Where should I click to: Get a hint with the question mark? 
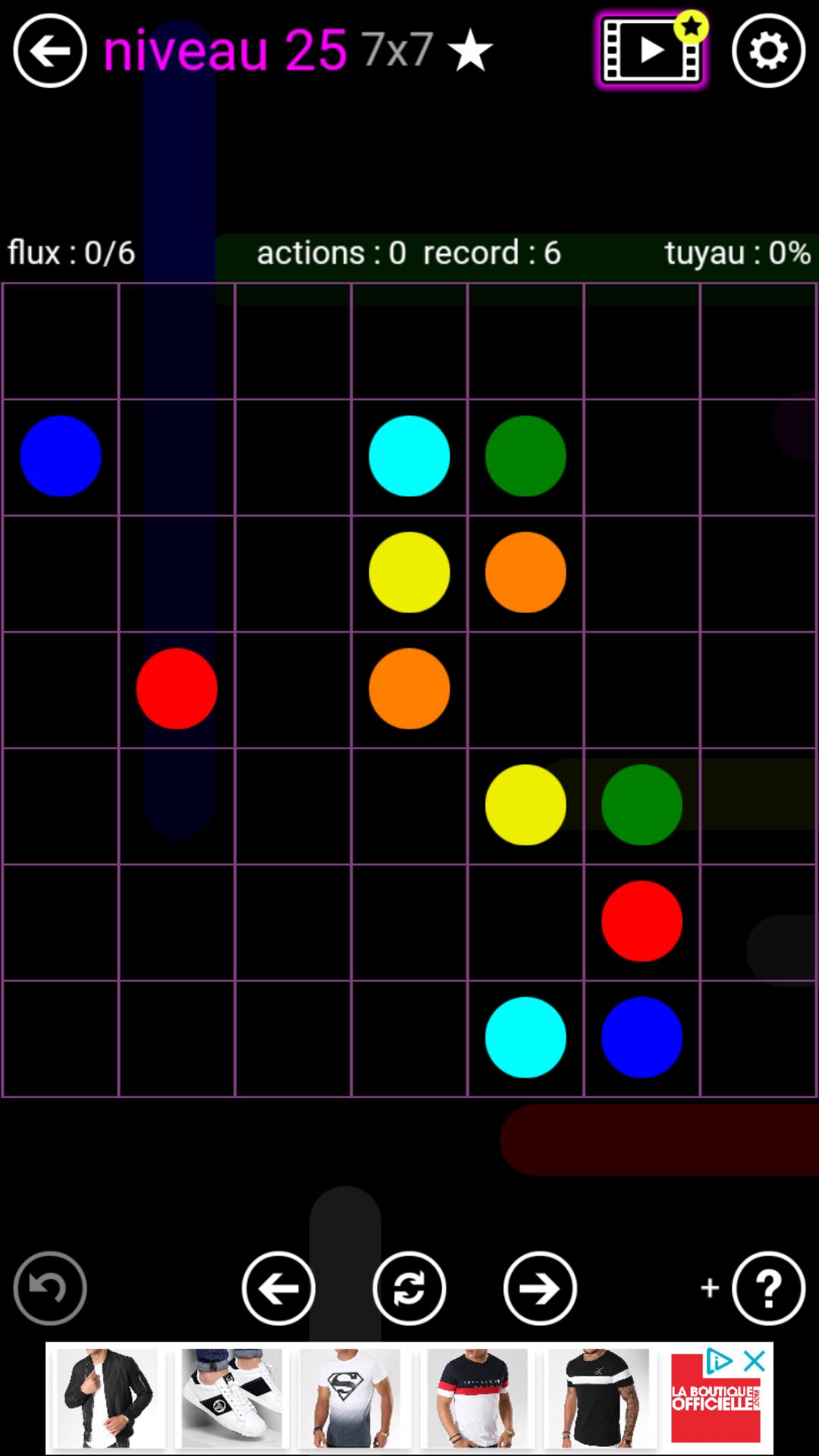tap(768, 1288)
